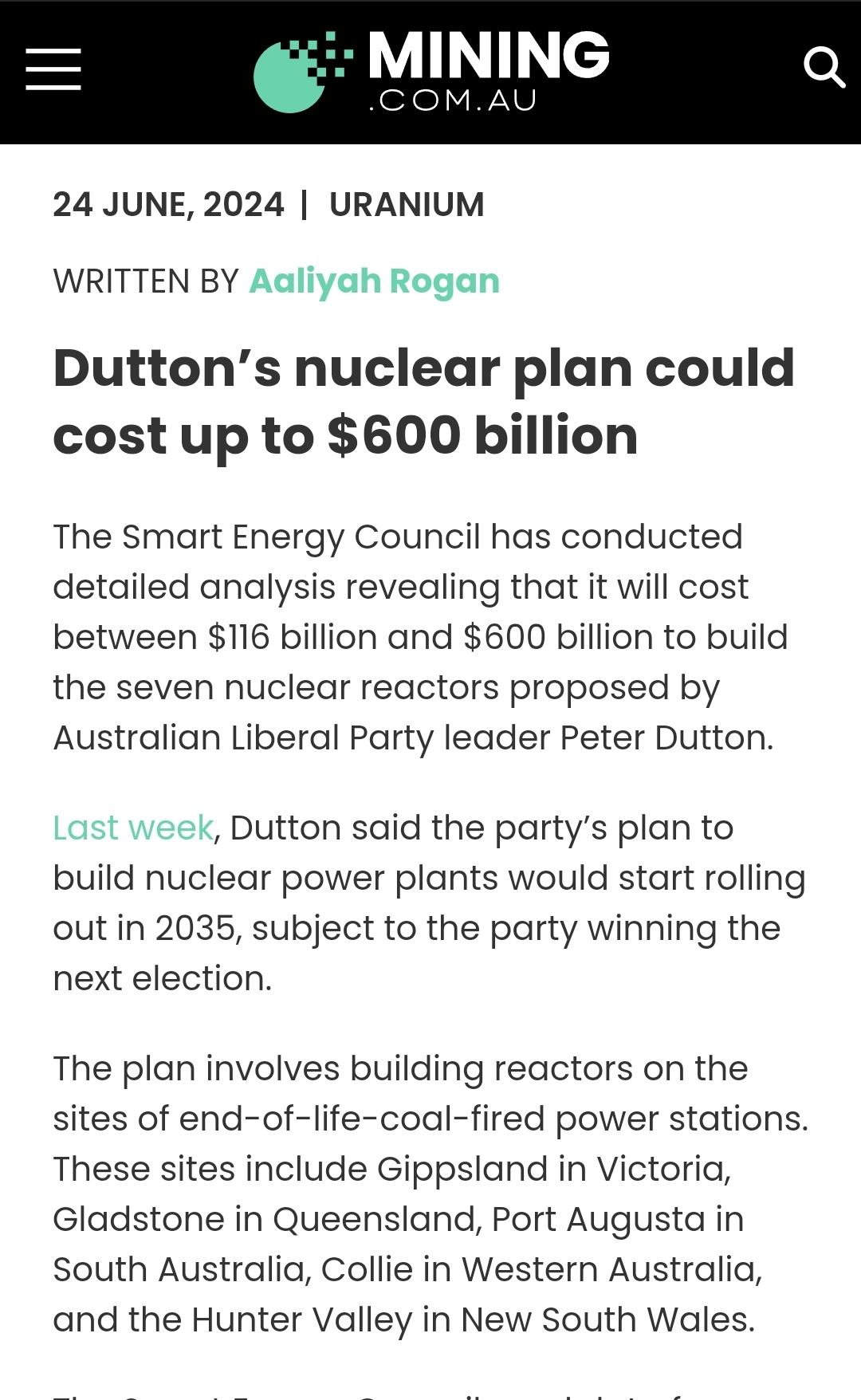861x1400 pixels.
Task: Follow the 'Last week' link
Action: tap(133, 828)
